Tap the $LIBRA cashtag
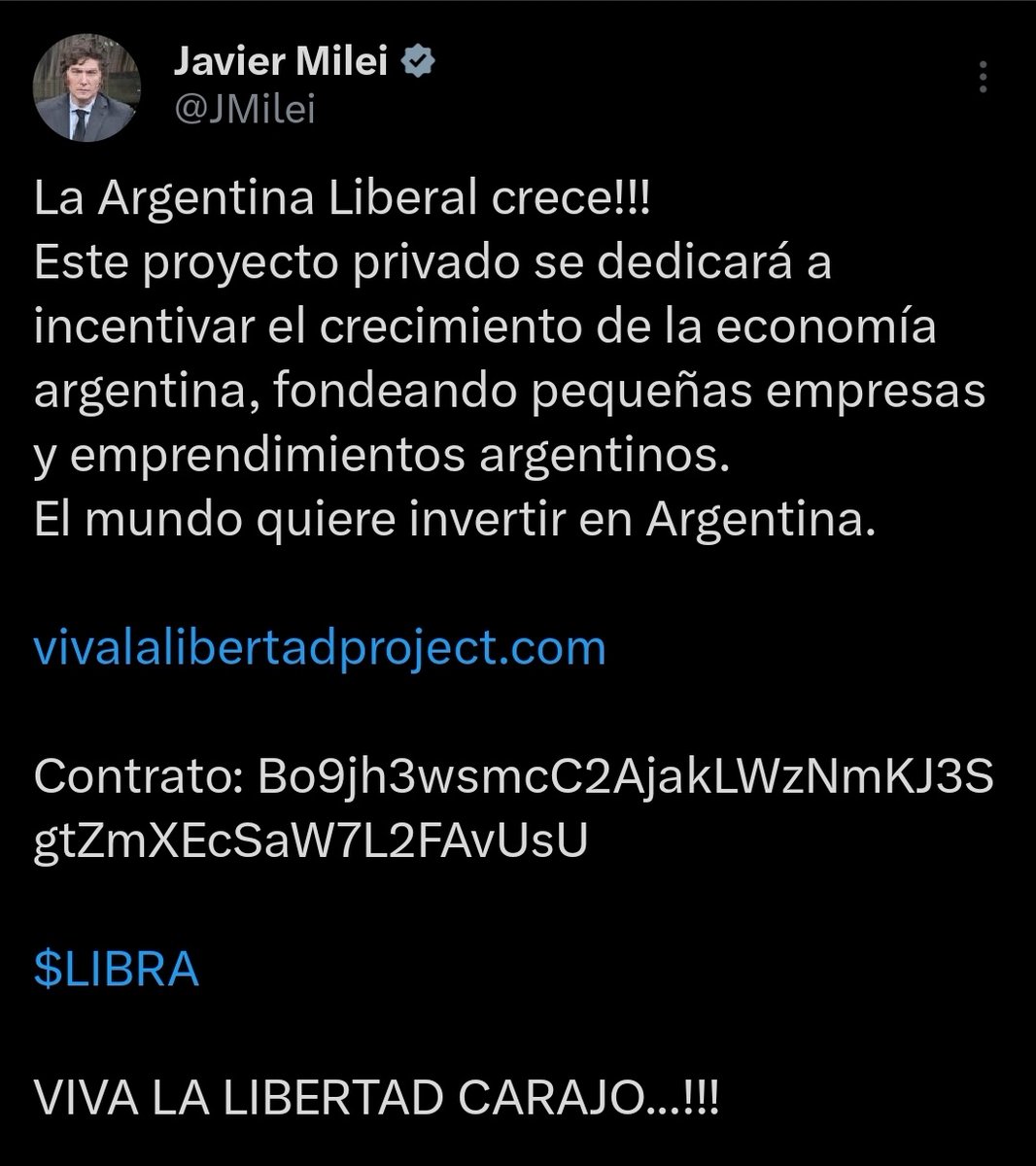The height and width of the screenshot is (1166, 1036). click(x=116, y=971)
